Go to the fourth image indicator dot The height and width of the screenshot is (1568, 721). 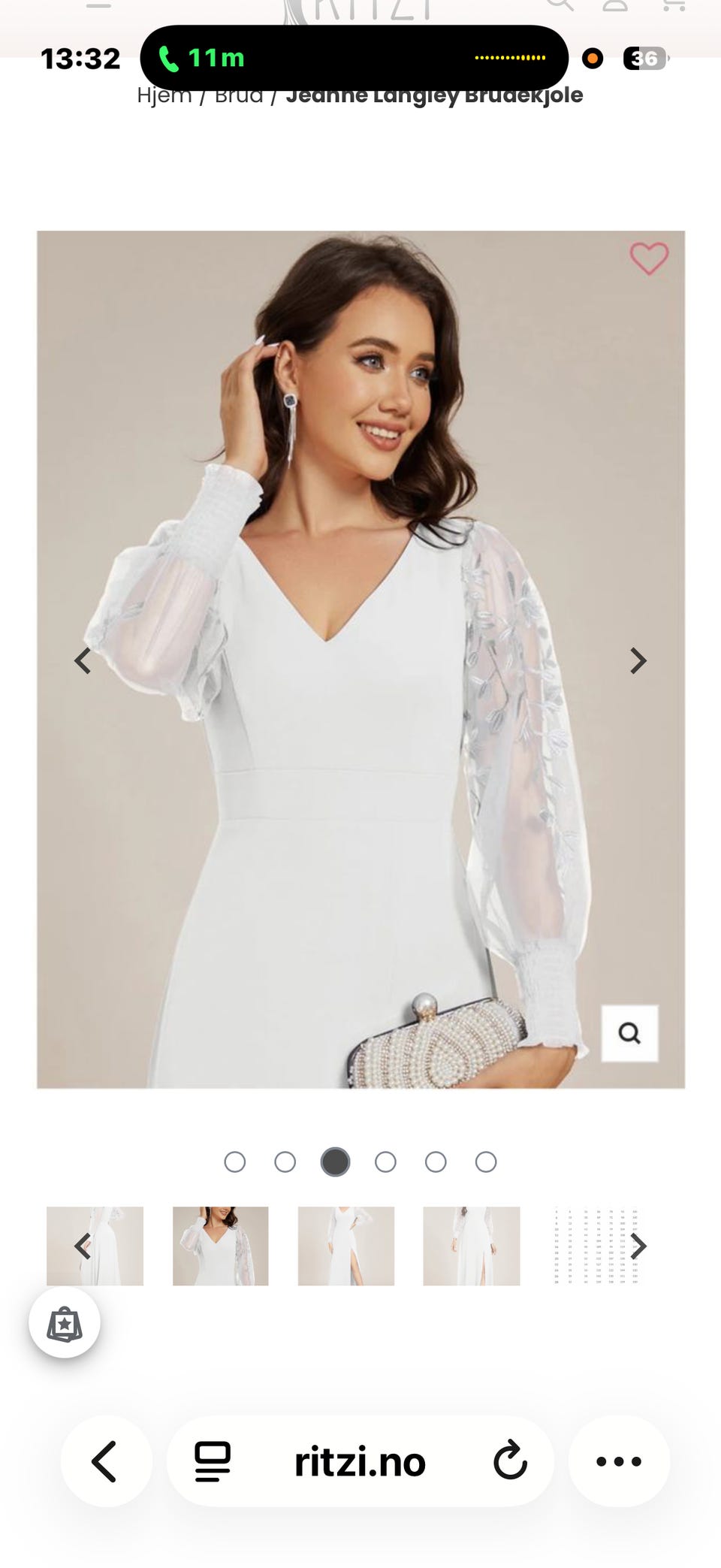pyautogui.click(x=385, y=1162)
